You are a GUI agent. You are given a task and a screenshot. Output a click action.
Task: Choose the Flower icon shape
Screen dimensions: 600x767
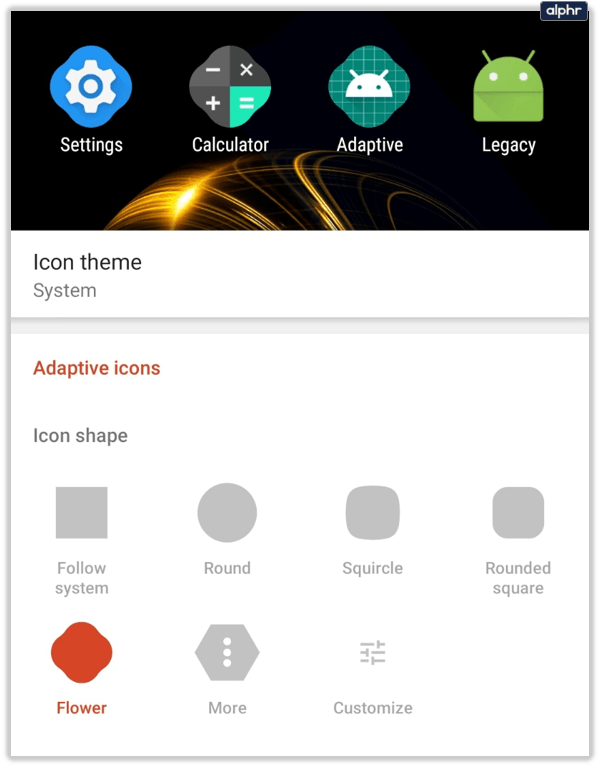[81, 654]
